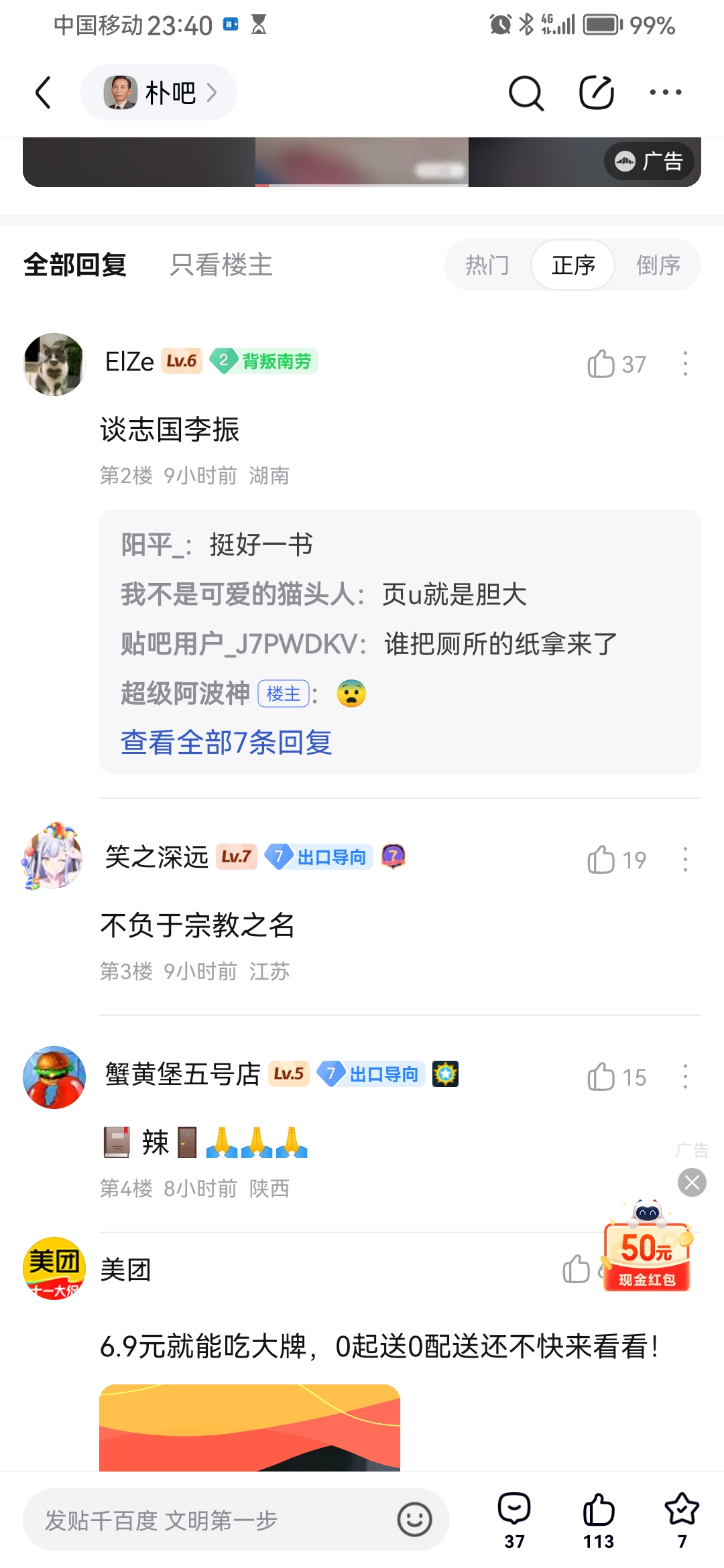Open the 朴吧 forum chip
This screenshot has width=724, height=1568.
(159, 92)
